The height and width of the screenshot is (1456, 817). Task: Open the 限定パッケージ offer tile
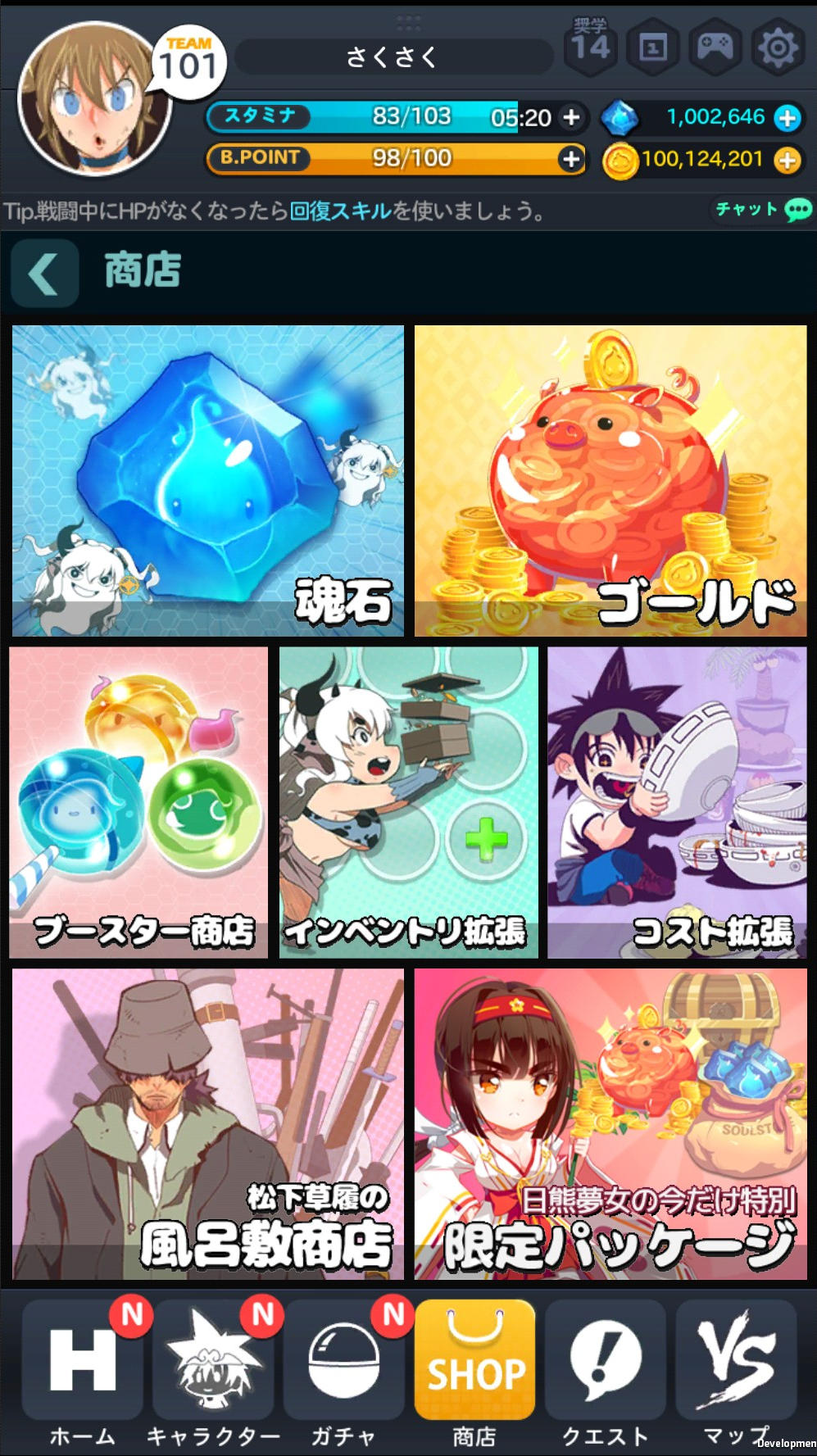point(610,1123)
